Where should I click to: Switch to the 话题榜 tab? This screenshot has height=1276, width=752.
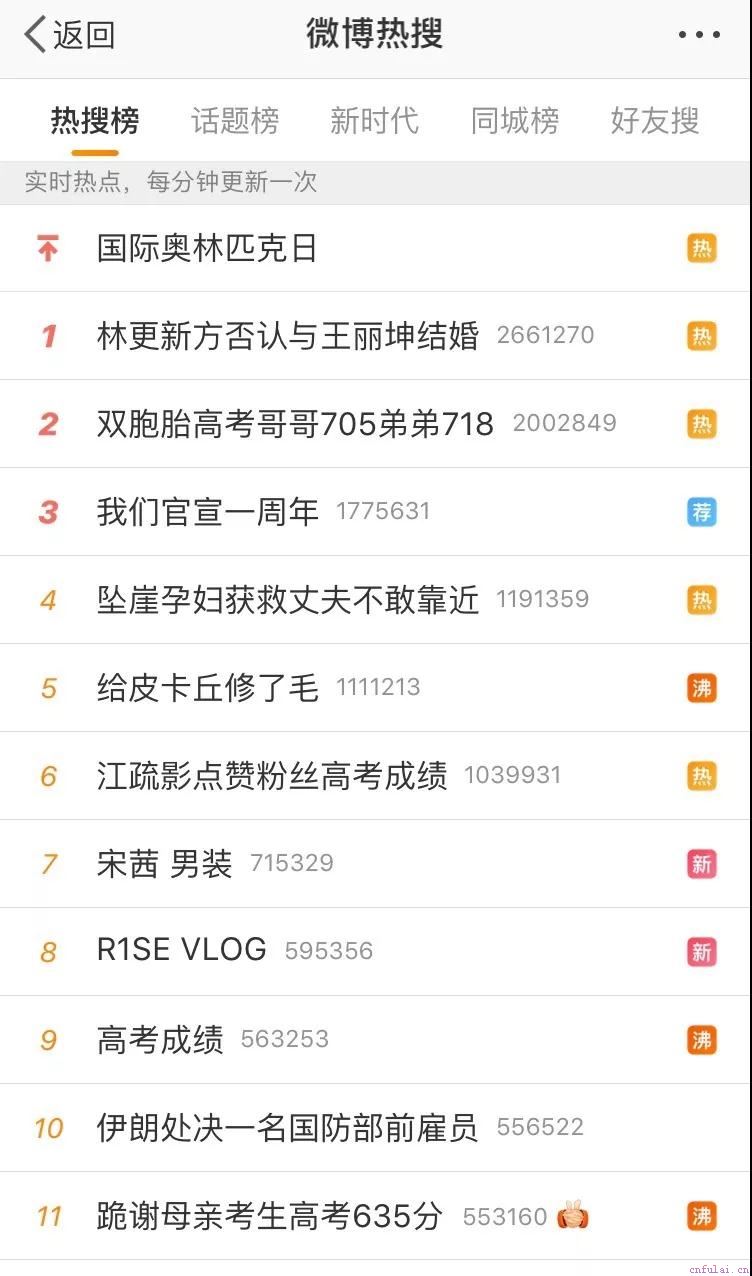coord(235,121)
